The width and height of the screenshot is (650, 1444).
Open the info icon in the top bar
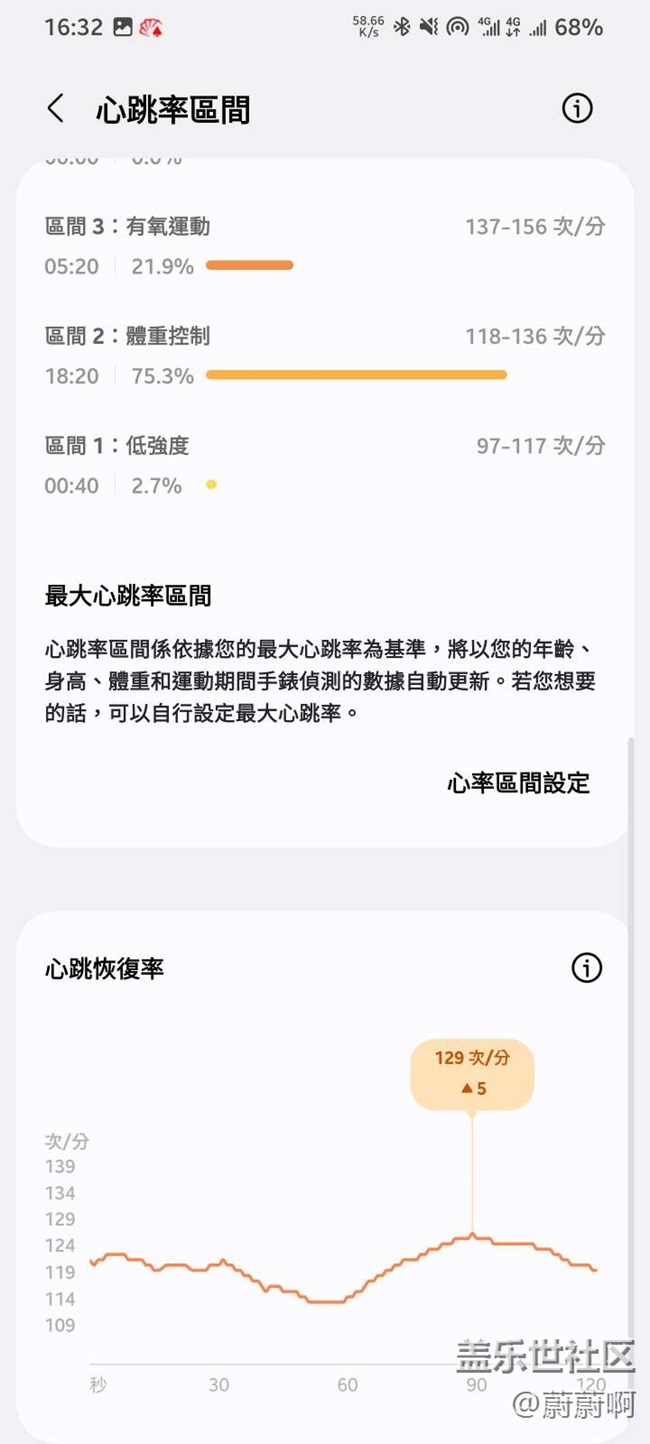[x=577, y=108]
